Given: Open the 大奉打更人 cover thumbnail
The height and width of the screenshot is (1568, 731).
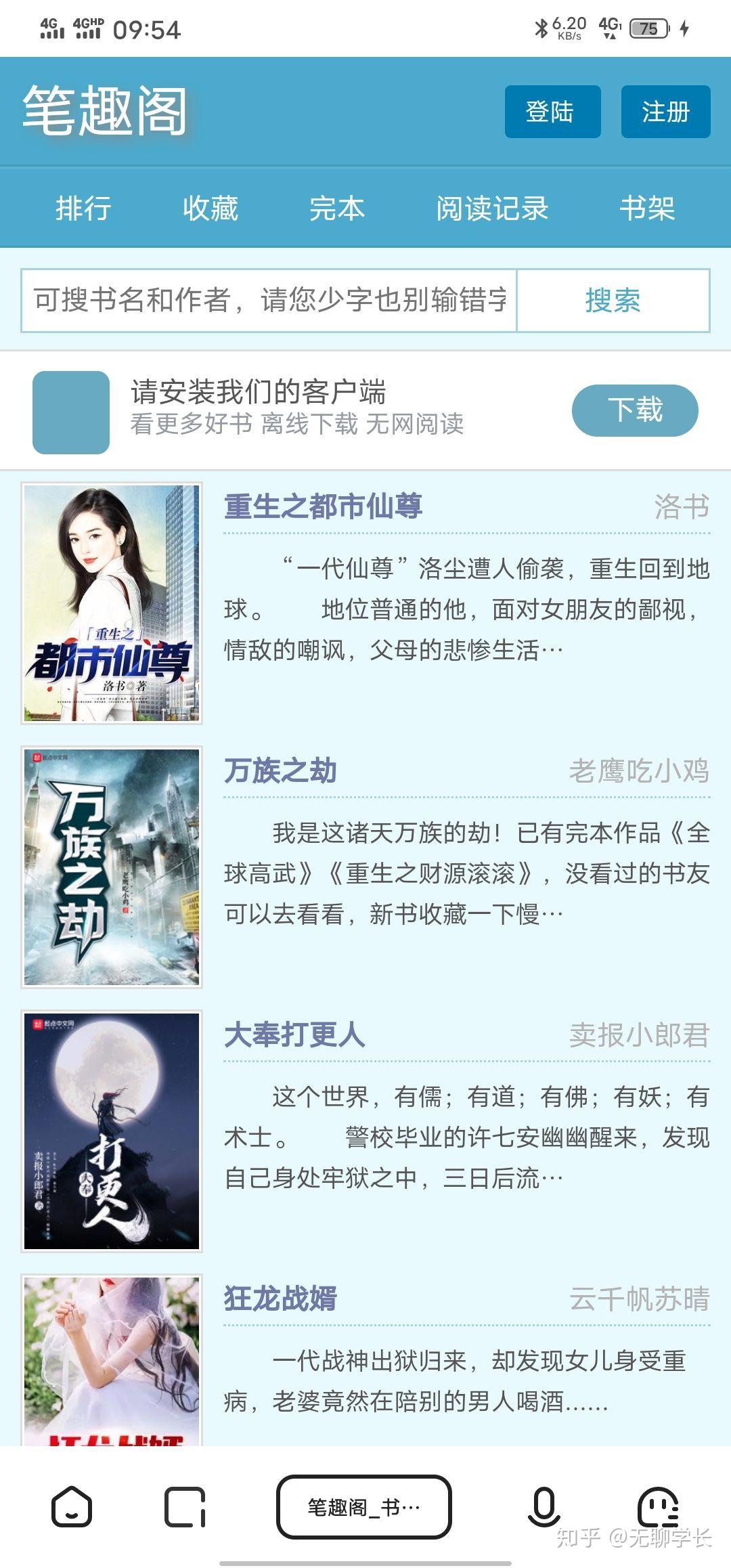Looking at the screenshot, I should tap(112, 1131).
